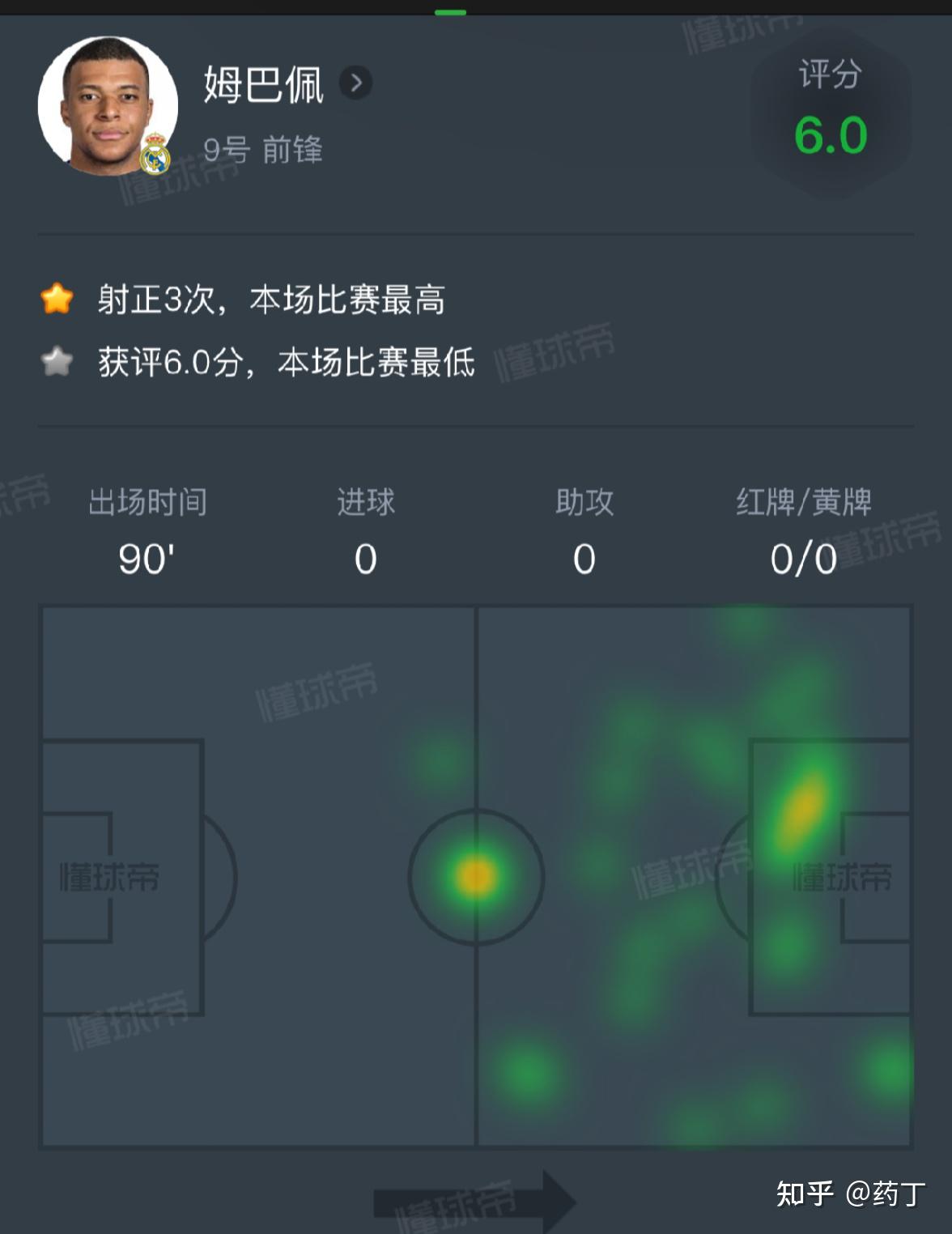Screen dimensions: 952x1234
Task: Open Mbappé's profile via the chevron
Action: click(x=355, y=83)
